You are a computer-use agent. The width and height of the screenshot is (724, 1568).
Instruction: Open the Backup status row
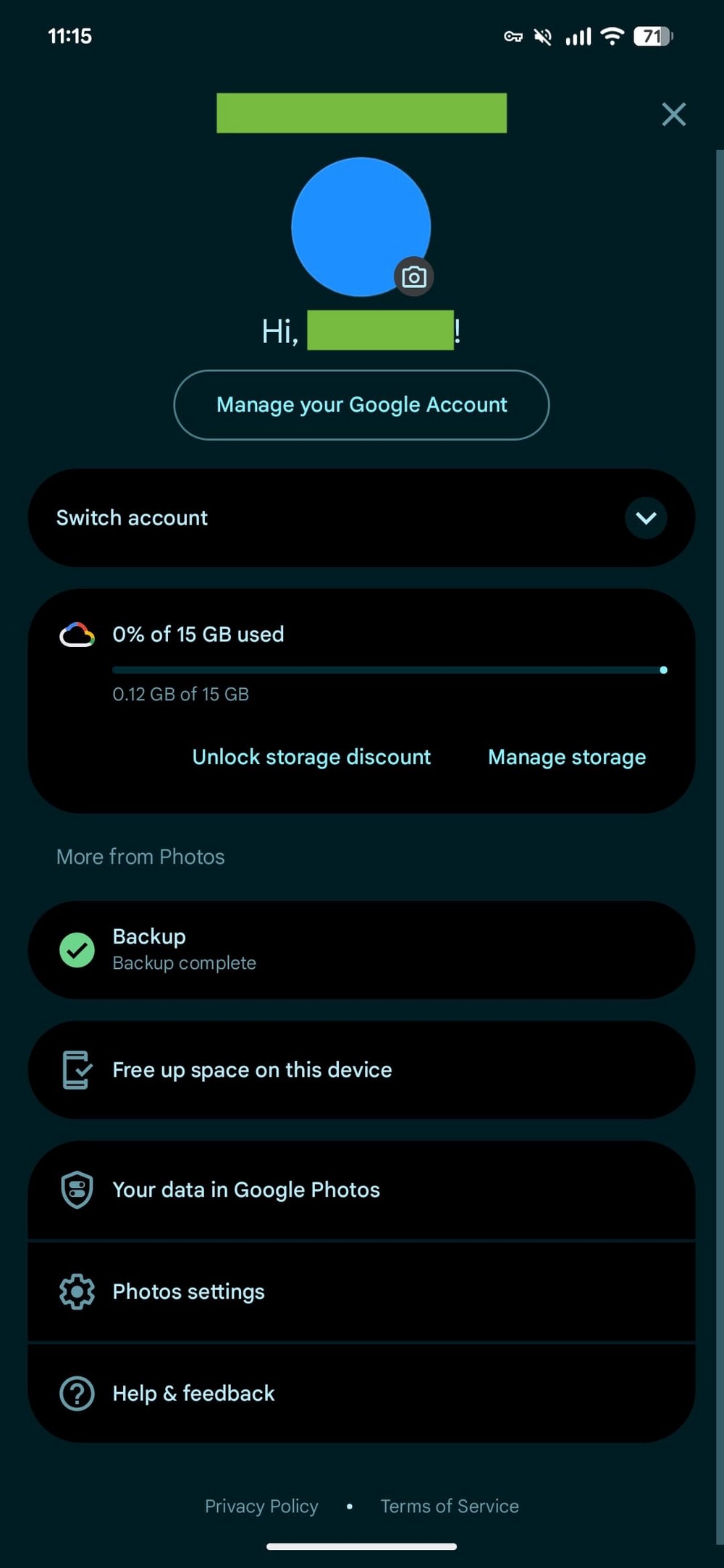(x=361, y=950)
